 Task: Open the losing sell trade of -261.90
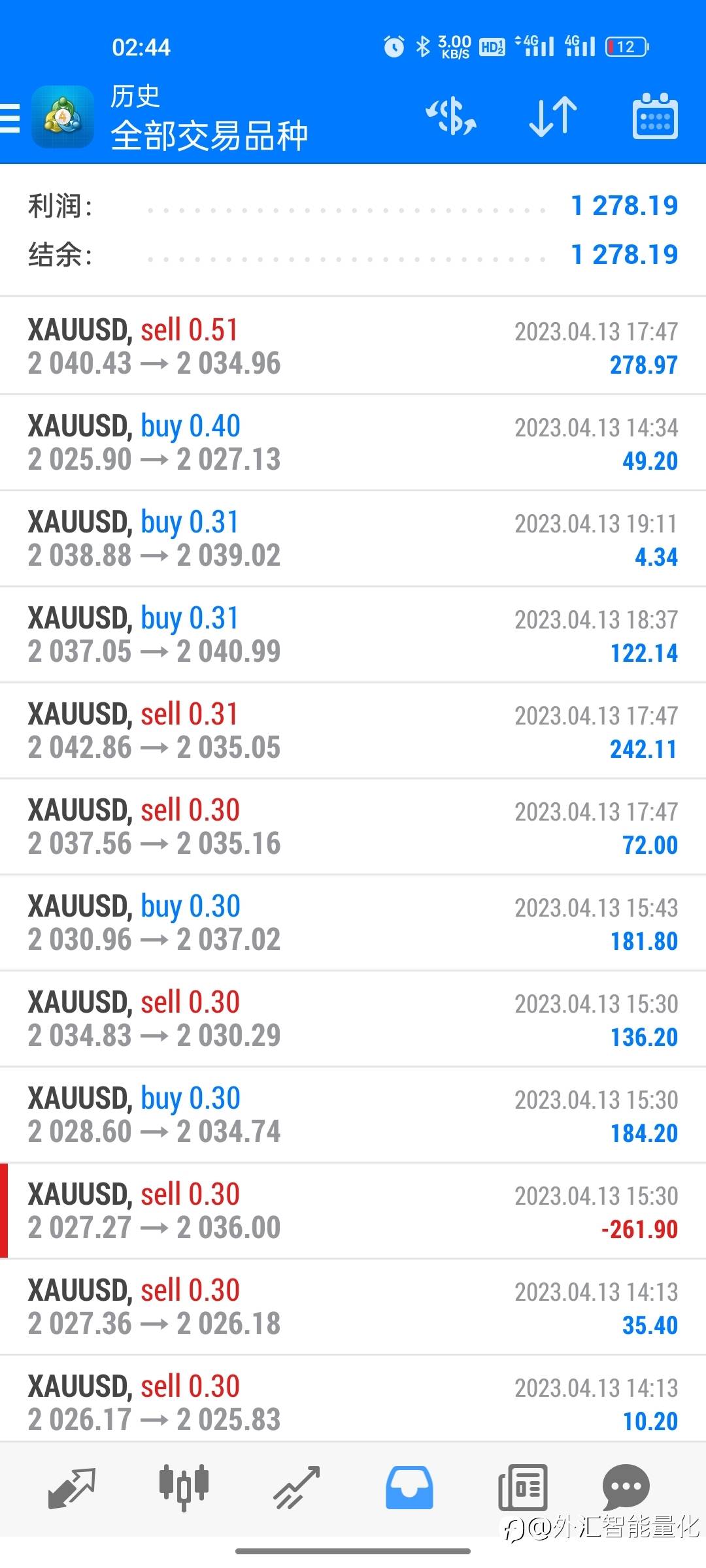353,1211
